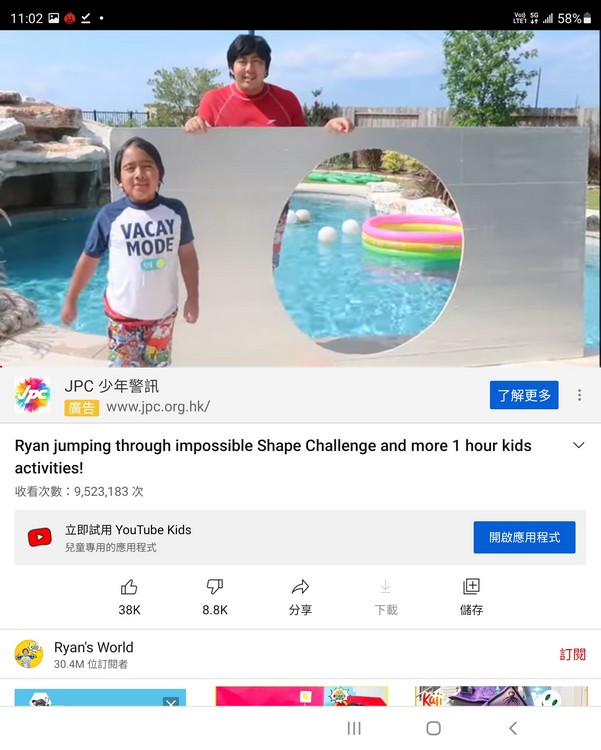Save video with 儲存
Screen dimensions: 601x750
[x=471, y=596]
